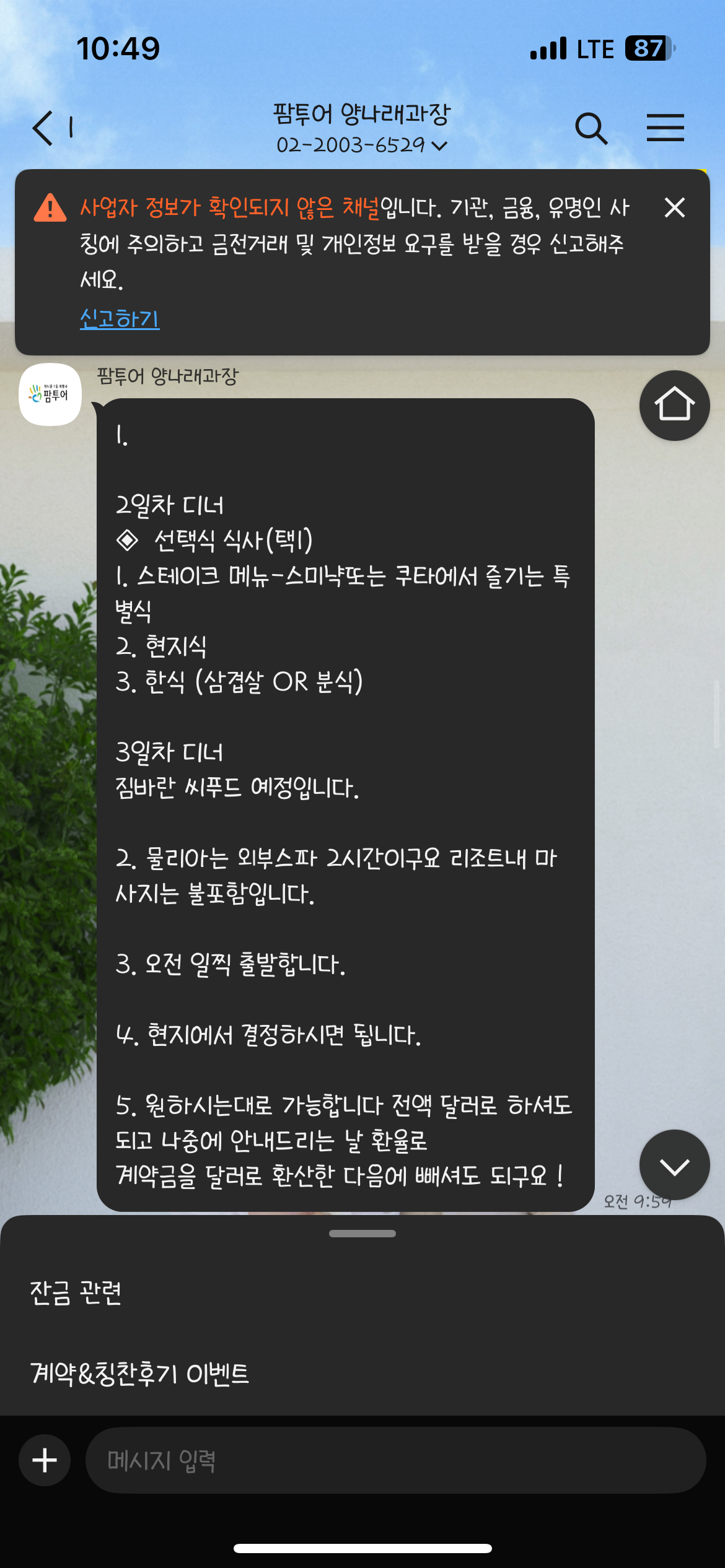Dismiss the unverified business warning banner
Image resolution: width=725 pixels, height=1568 pixels.
(x=674, y=207)
